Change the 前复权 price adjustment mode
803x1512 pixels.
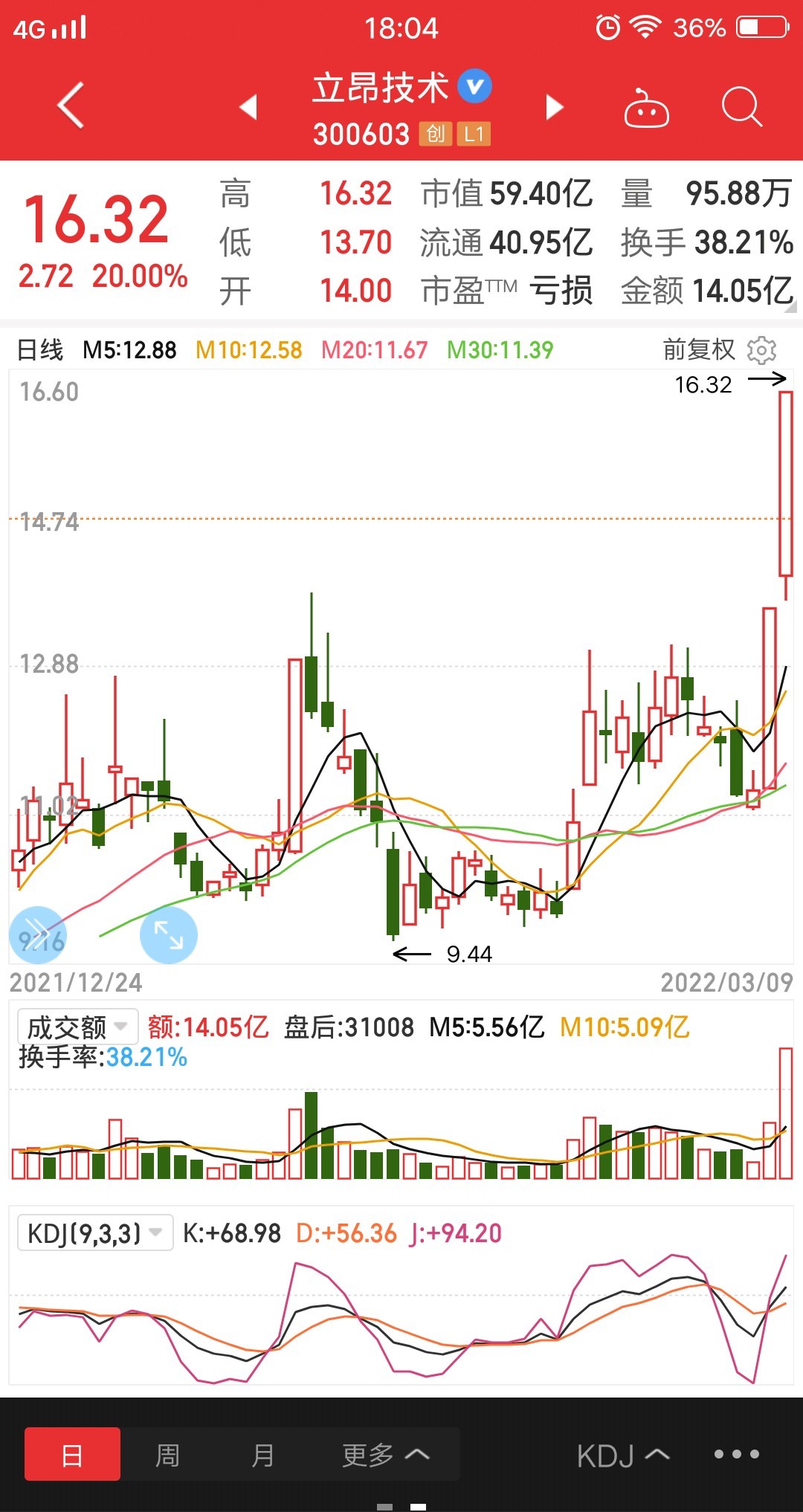pyautogui.click(x=699, y=349)
